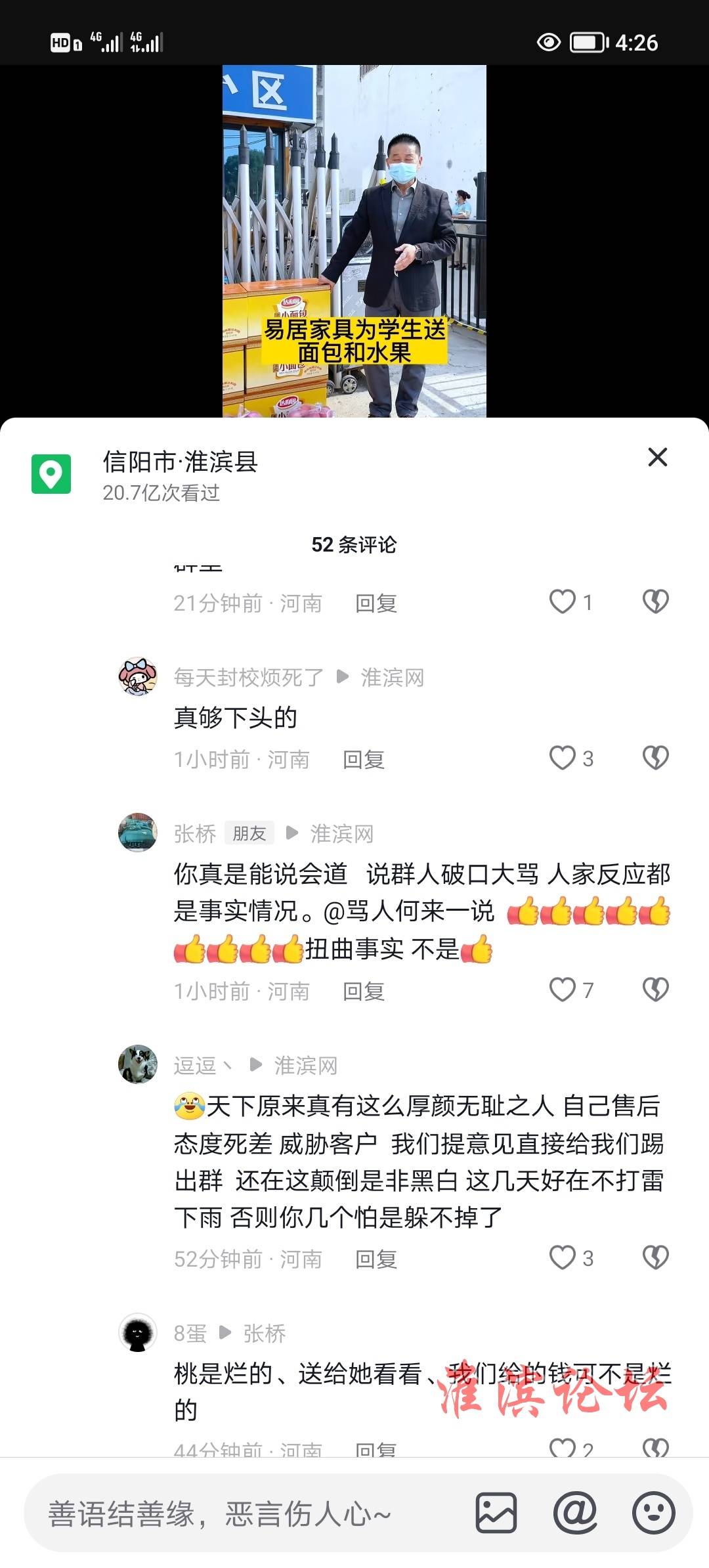Viewport: 709px width, 1568px height.
Task: Open the emoji picker
Action: click(653, 1513)
